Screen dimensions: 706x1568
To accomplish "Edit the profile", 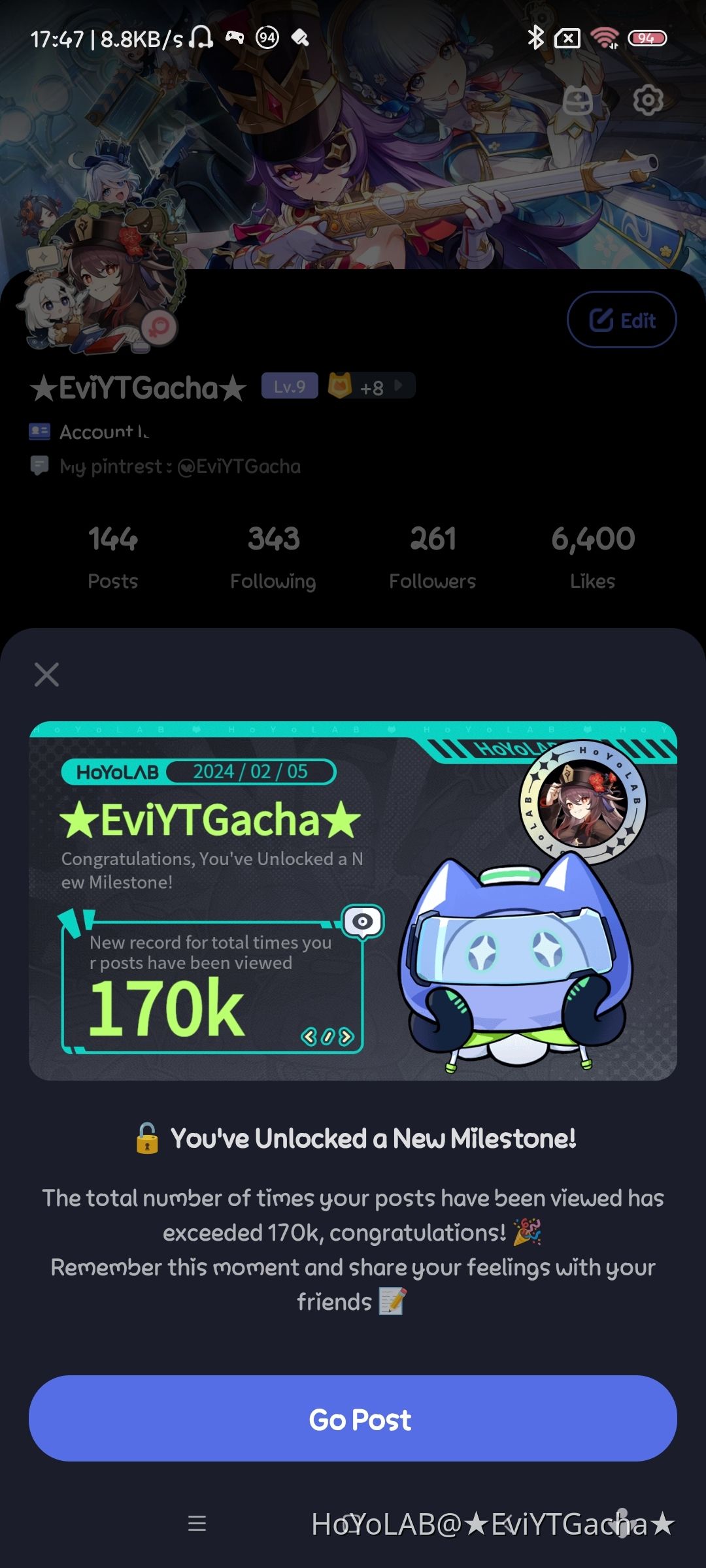I will point(622,320).
